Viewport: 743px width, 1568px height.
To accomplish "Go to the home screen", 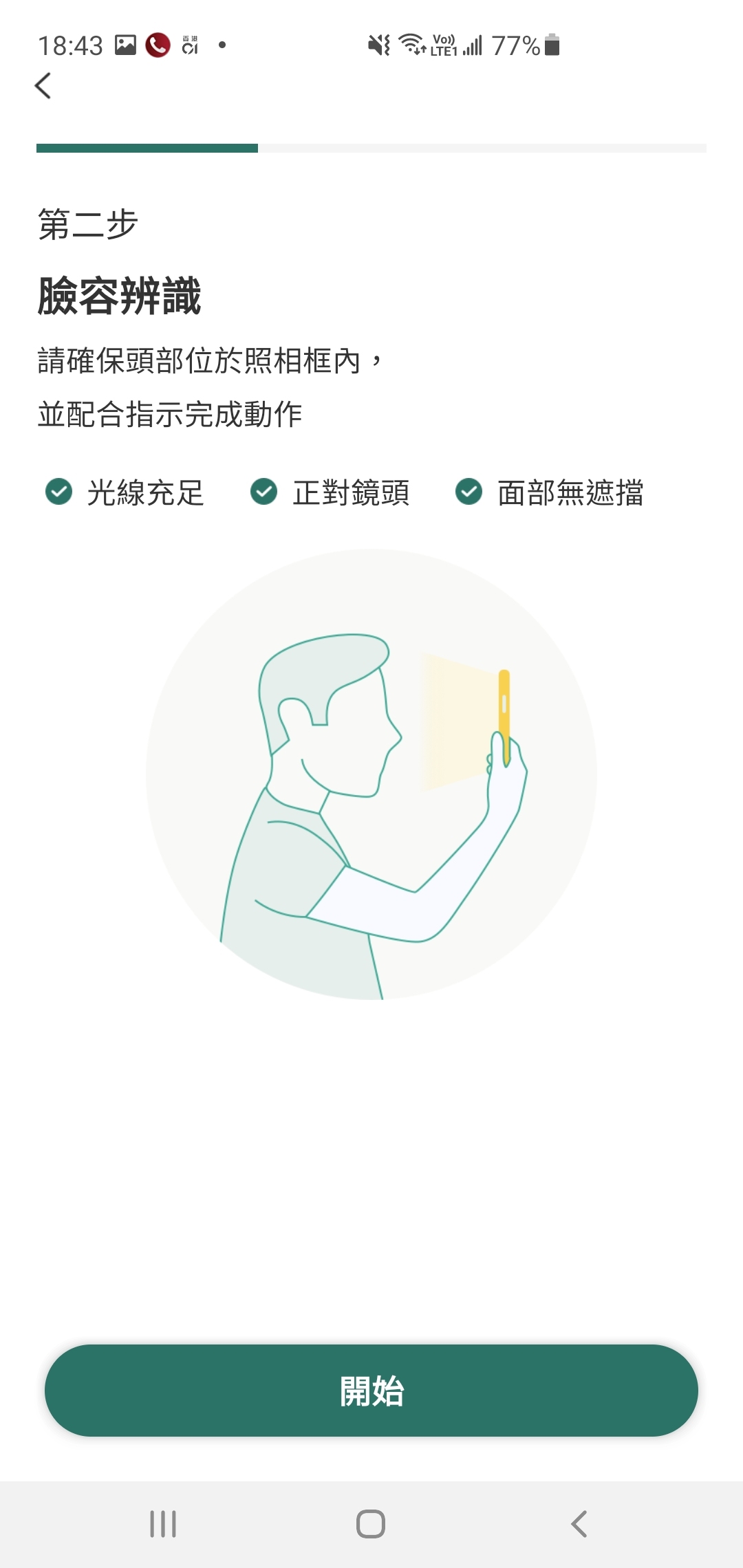I will click(371, 1523).
